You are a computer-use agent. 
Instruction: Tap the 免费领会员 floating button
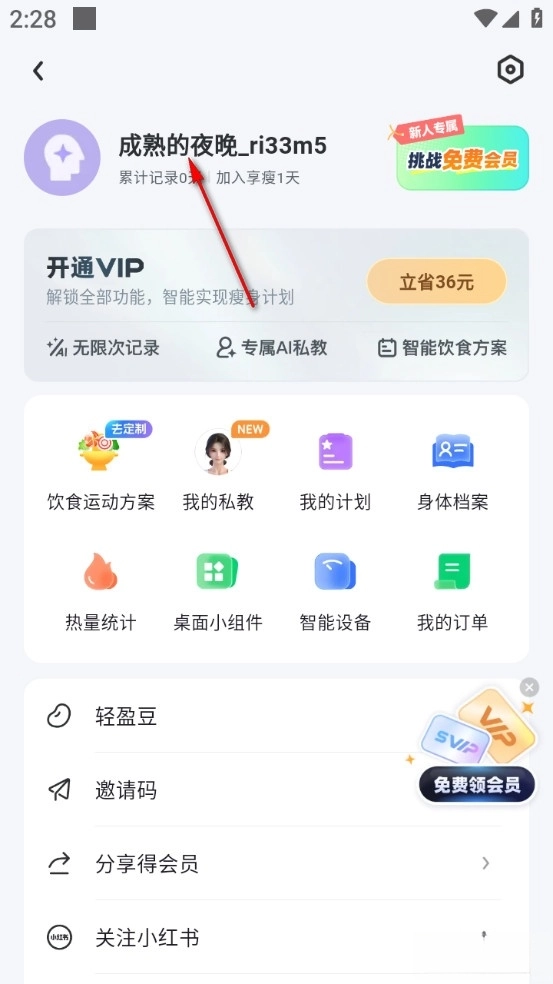click(x=476, y=784)
